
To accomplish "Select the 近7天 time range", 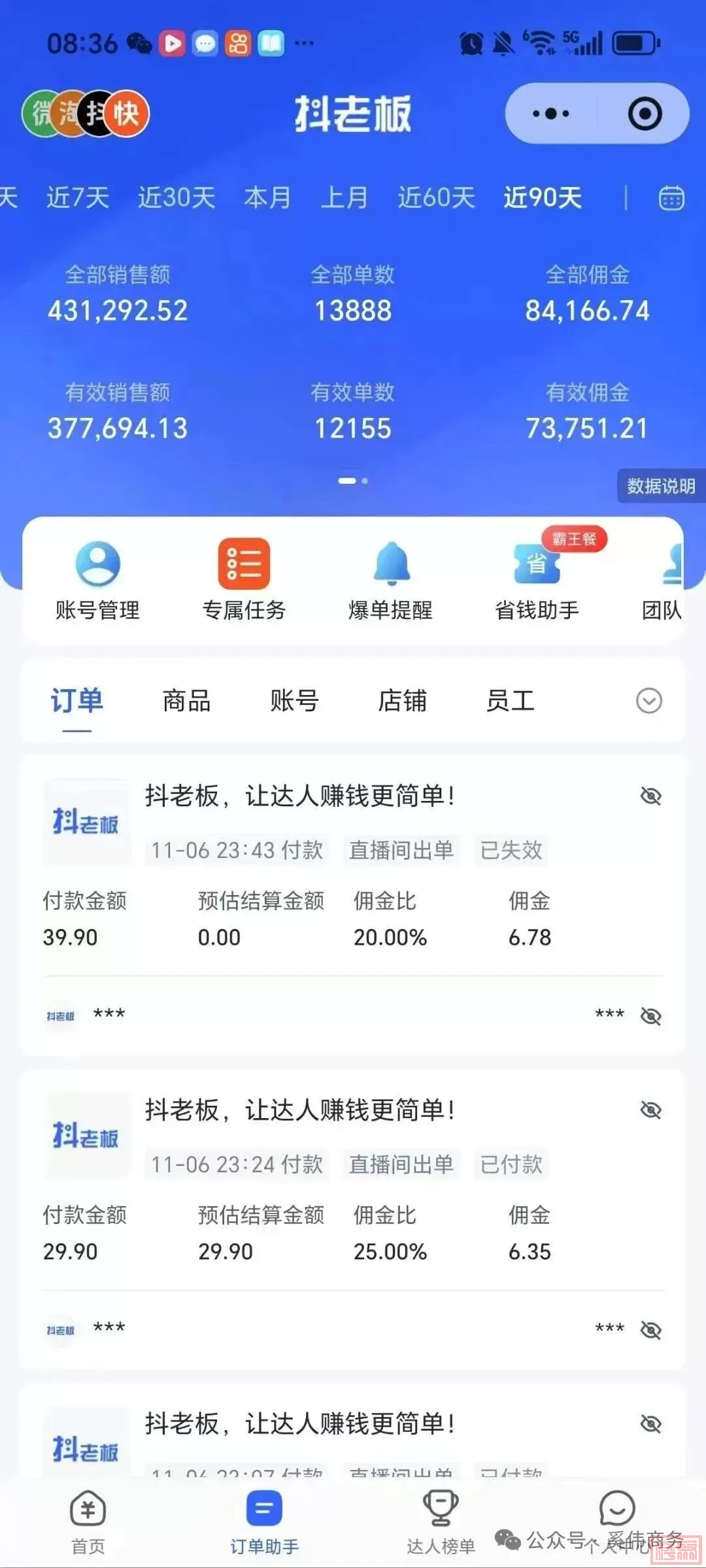I will (78, 197).
